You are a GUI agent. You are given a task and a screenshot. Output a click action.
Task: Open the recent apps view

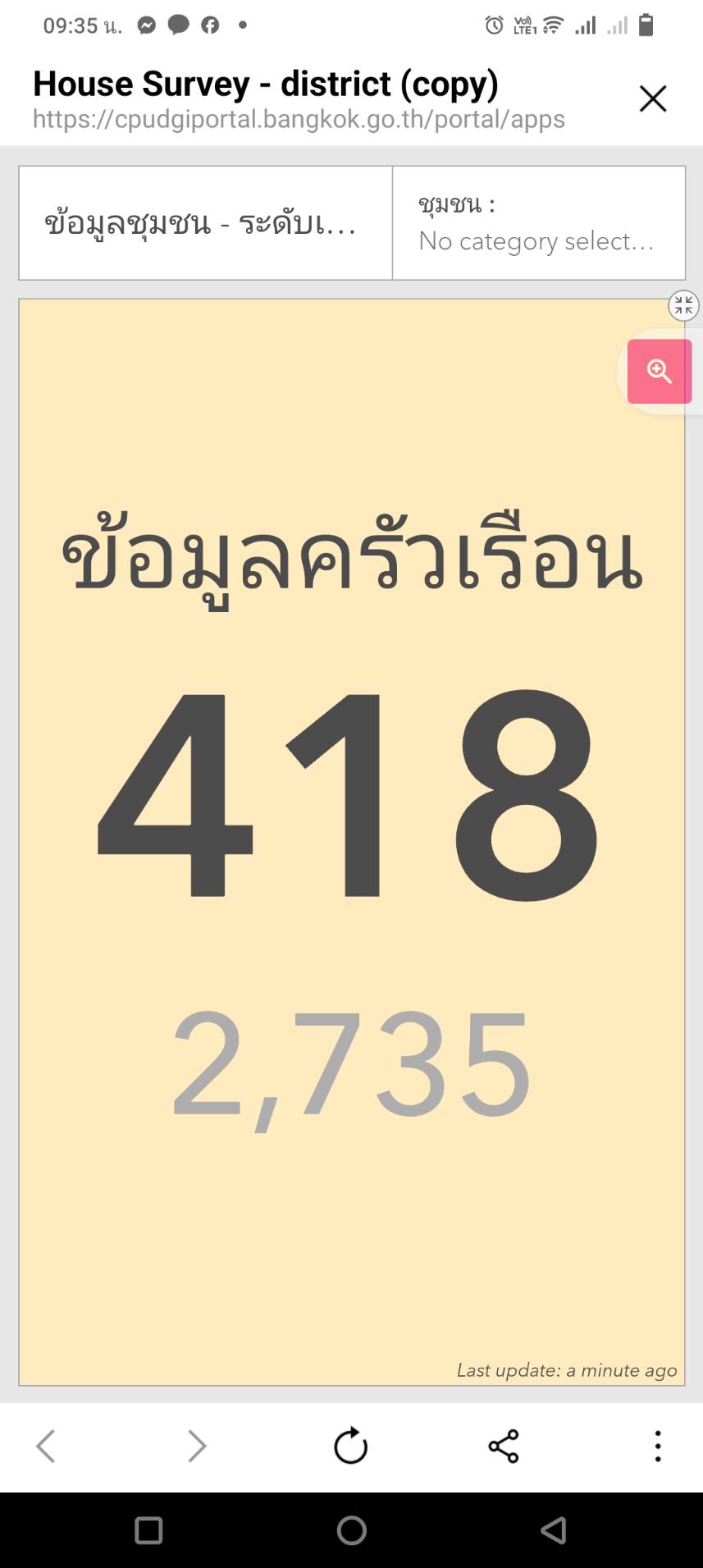pyautogui.click(x=148, y=1530)
